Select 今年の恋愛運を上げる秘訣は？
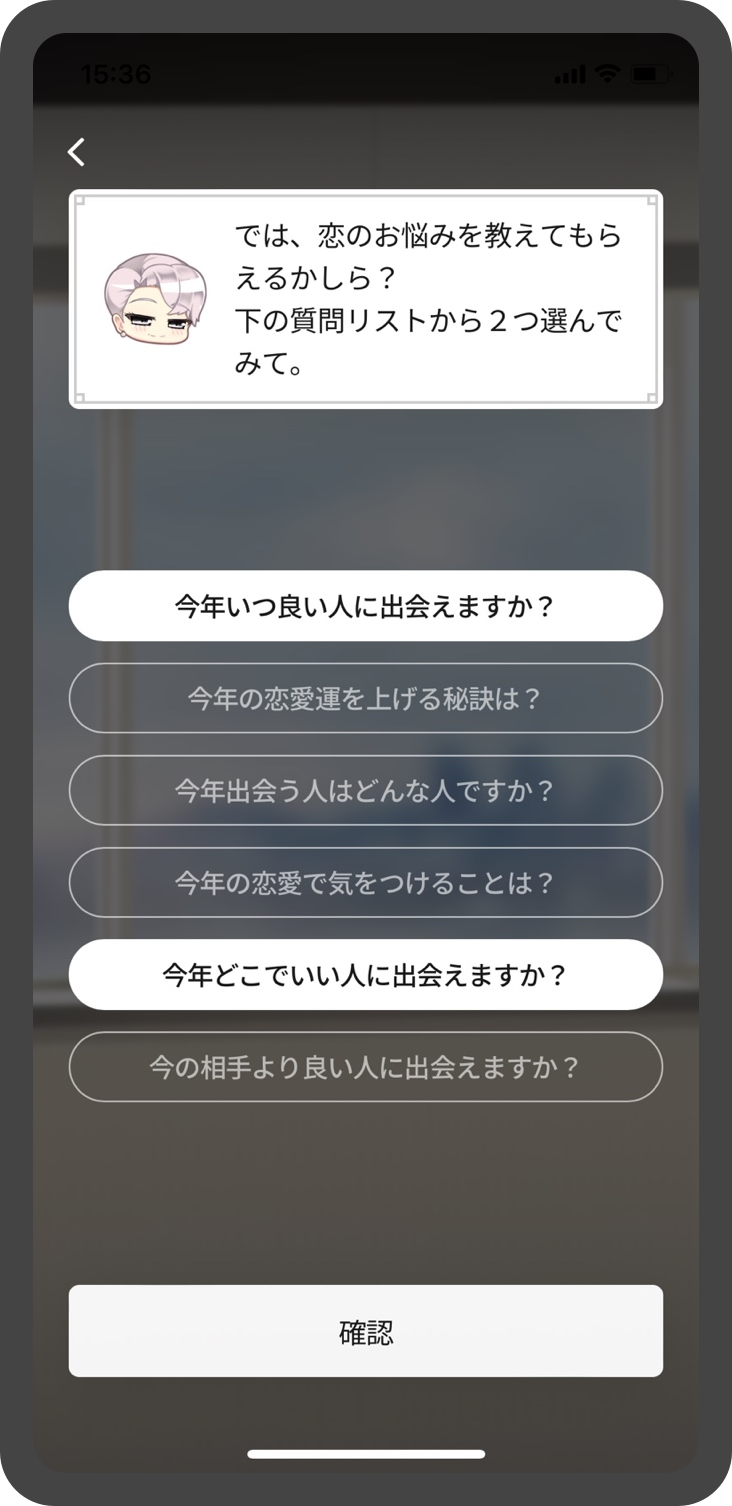This screenshot has height=1506, width=732. point(366,698)
